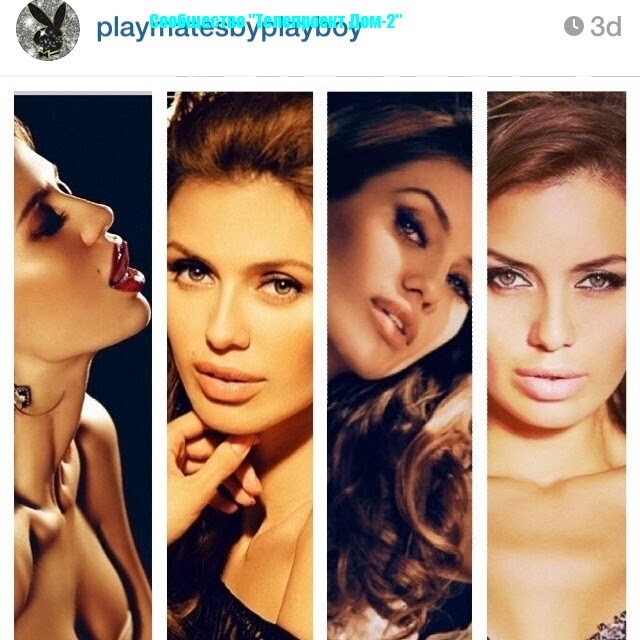Open the playmatesbyplayboy profile from the username

pos(228,29)
